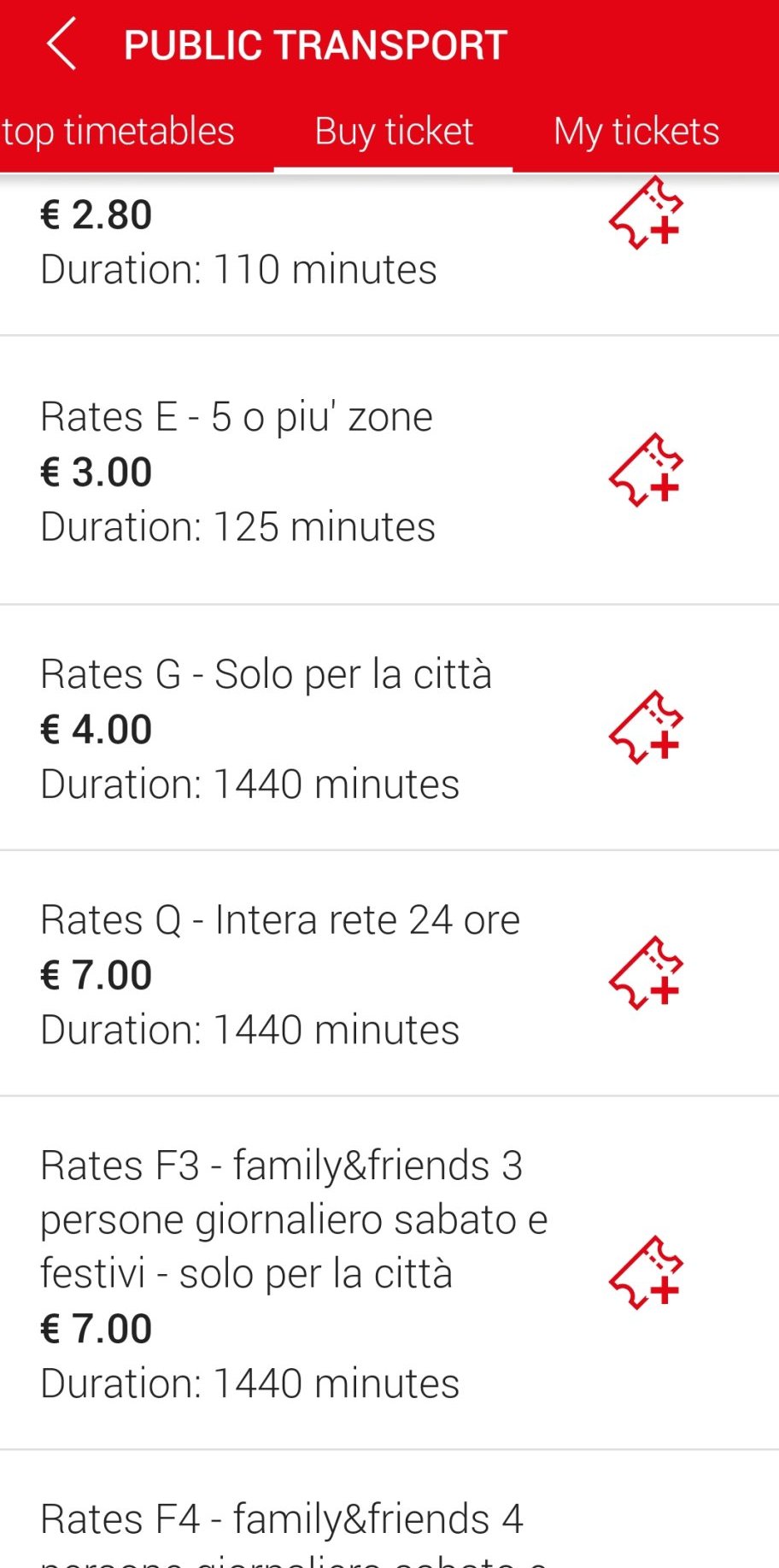The width and height of the screenshot is (779, 1568).
Task: Add Rates E 5 o piu' zone ticket
Action: [646, 471]
